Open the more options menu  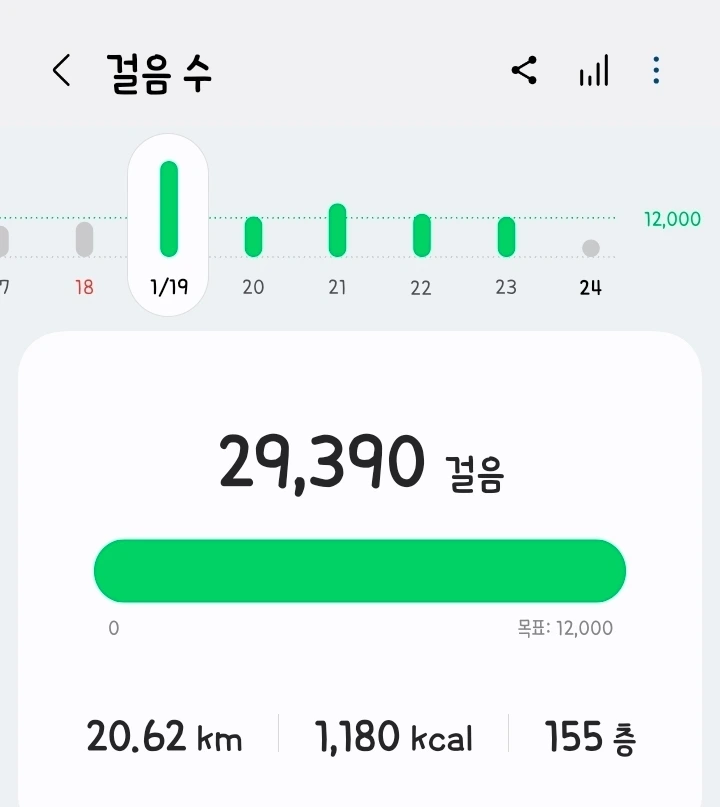pyautogui.click(x=656, y=71)
